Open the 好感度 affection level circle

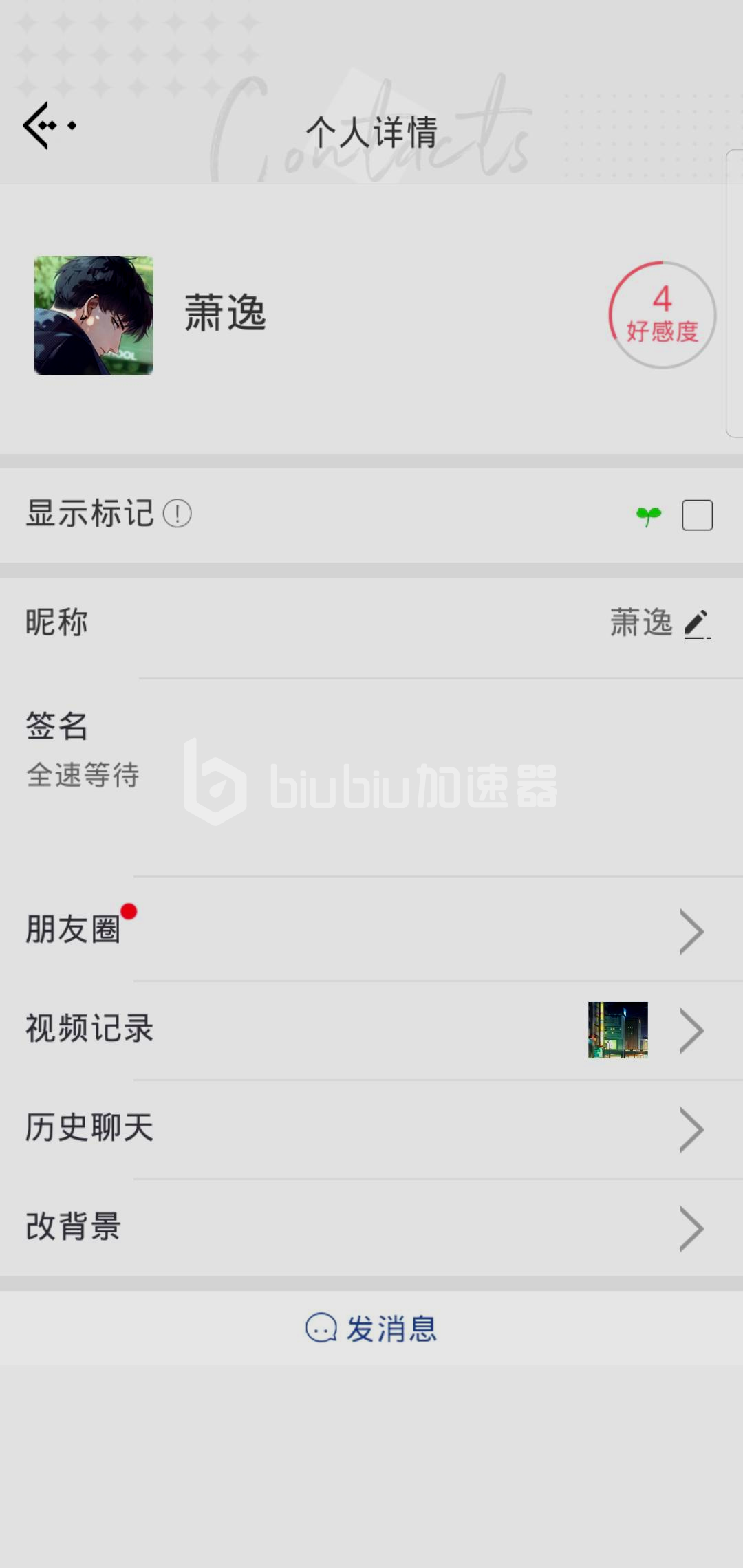tap(662, 315)
